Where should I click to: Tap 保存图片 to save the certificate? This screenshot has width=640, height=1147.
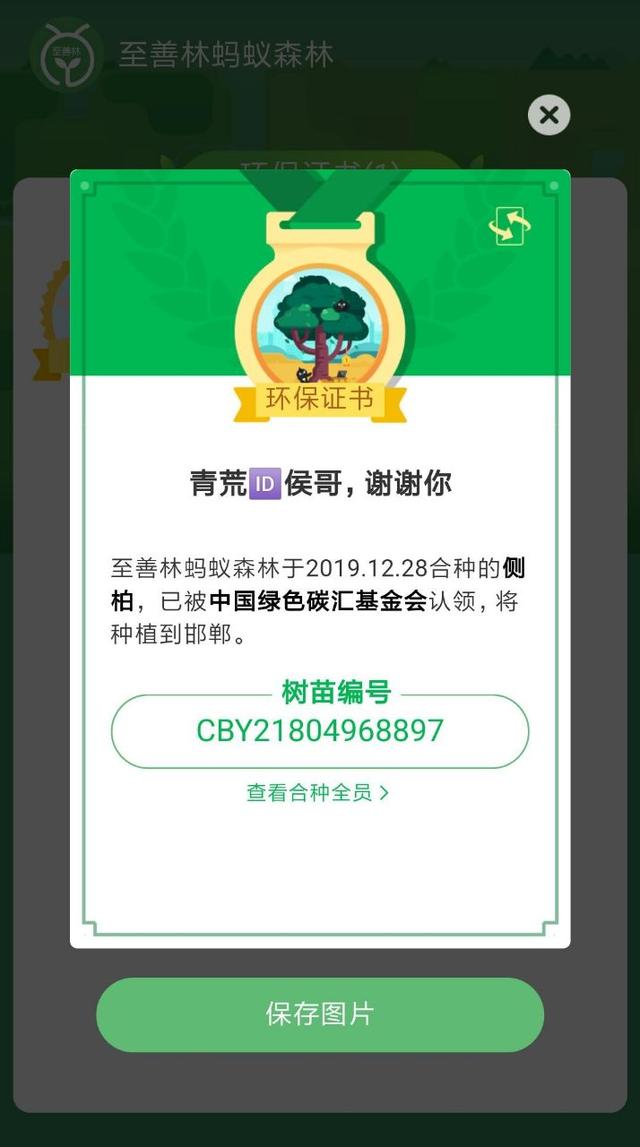pos(320,1014)
